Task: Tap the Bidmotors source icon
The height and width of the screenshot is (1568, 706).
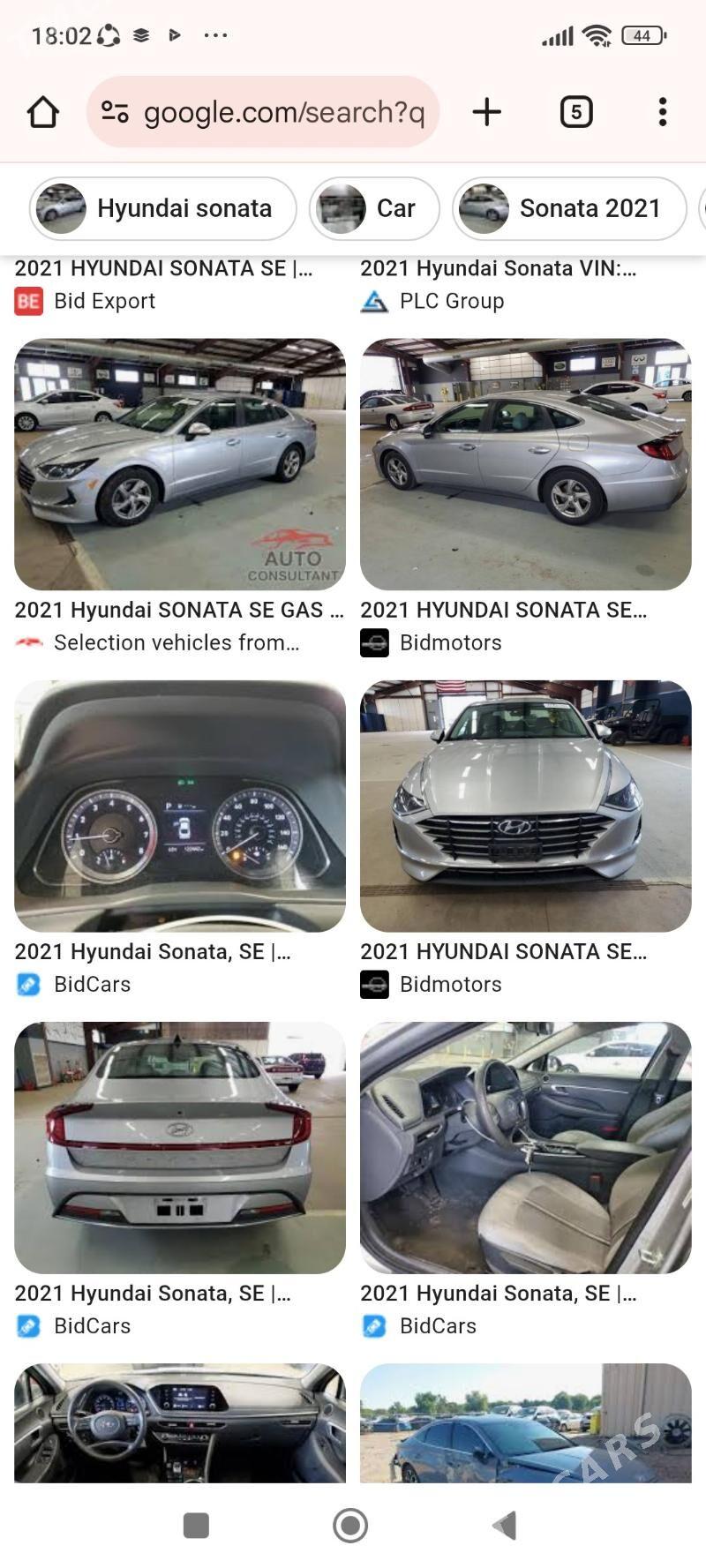Action: point(375,642)
